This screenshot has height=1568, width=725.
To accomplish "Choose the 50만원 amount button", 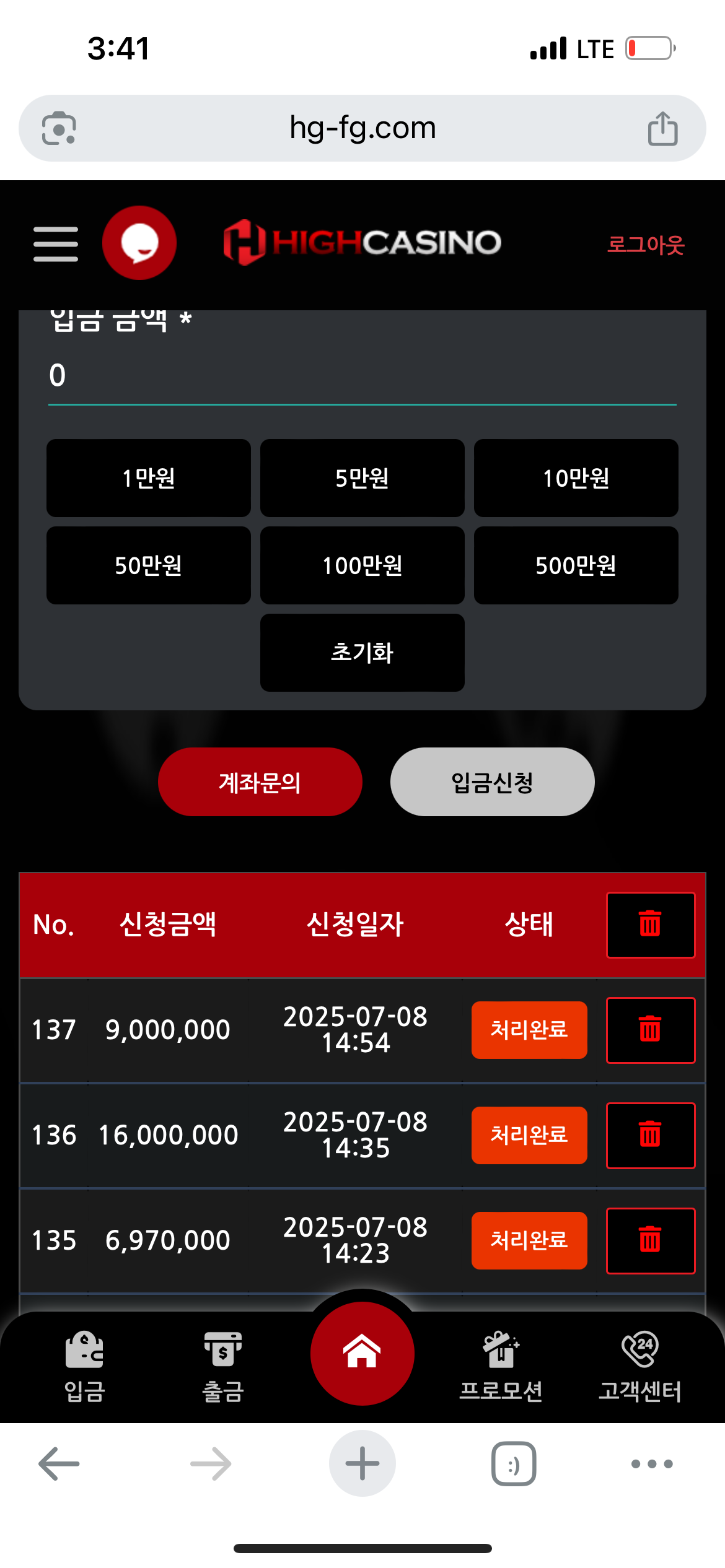I will (x=149, y=565).
